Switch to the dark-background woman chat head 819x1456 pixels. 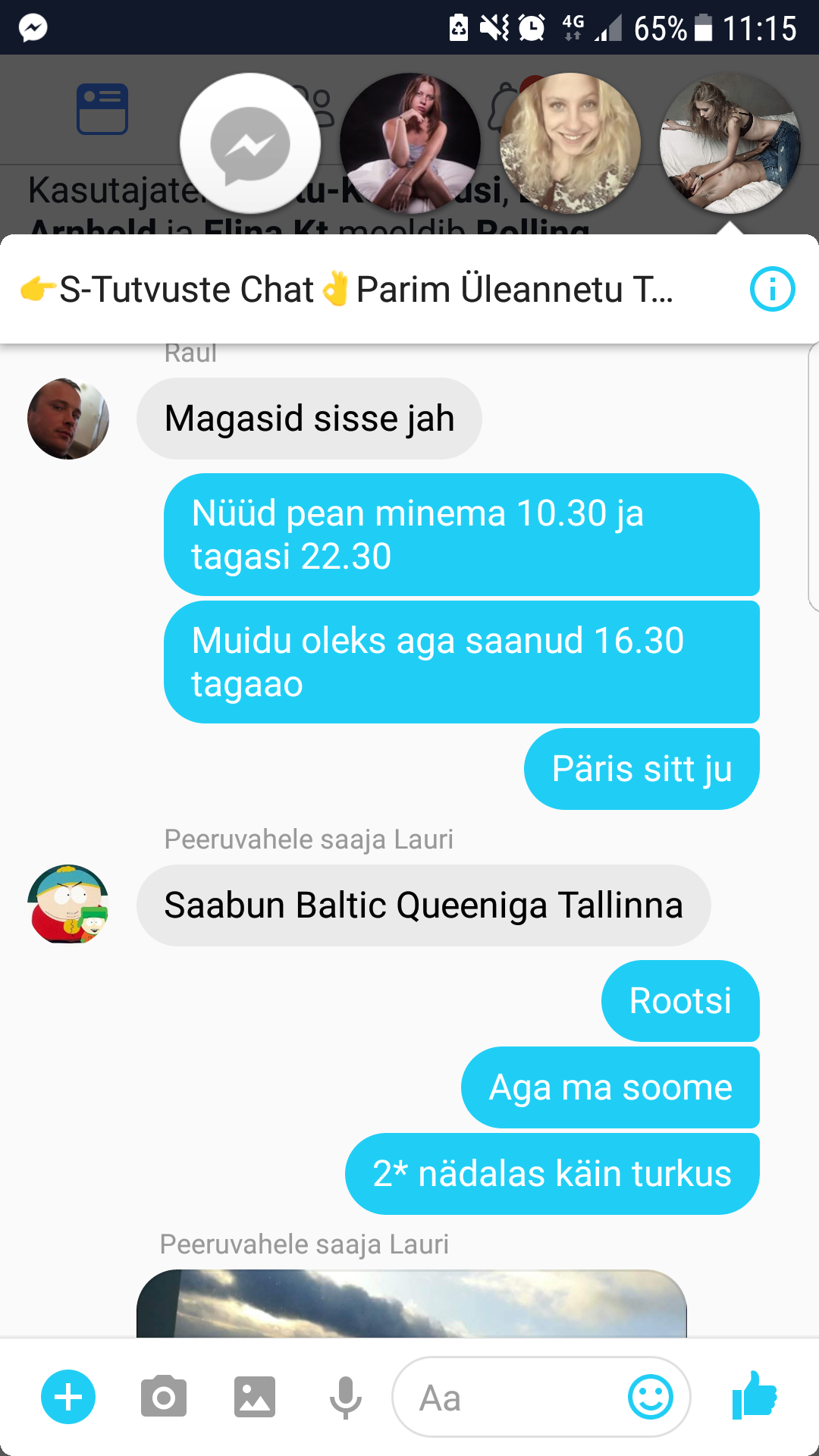click(410, 143)
